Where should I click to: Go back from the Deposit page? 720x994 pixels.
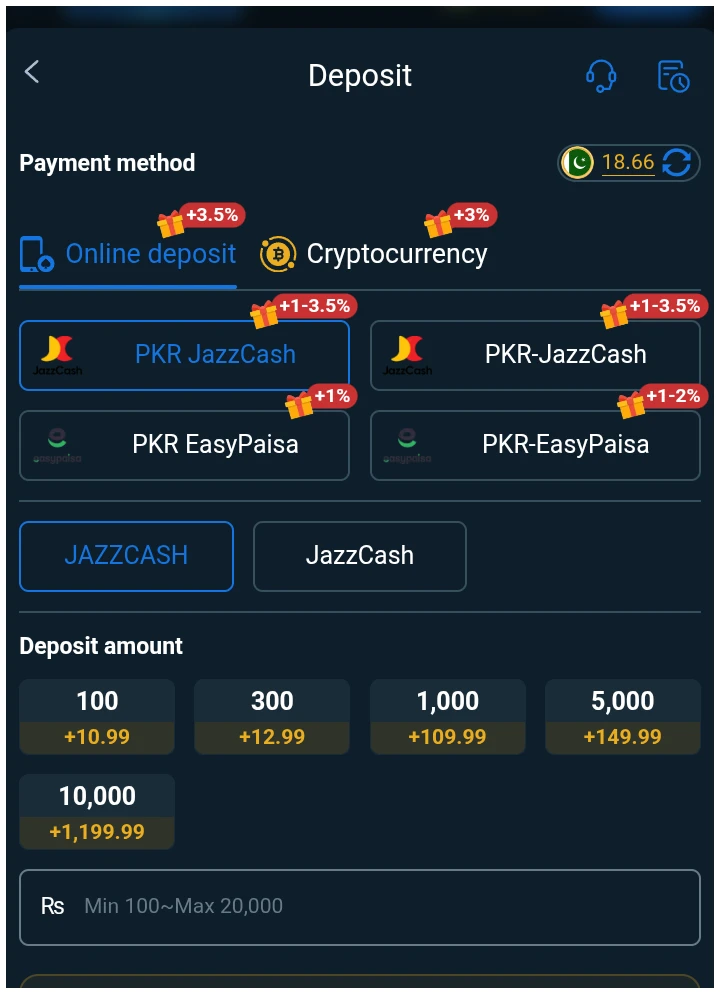(x=33, y=72)
